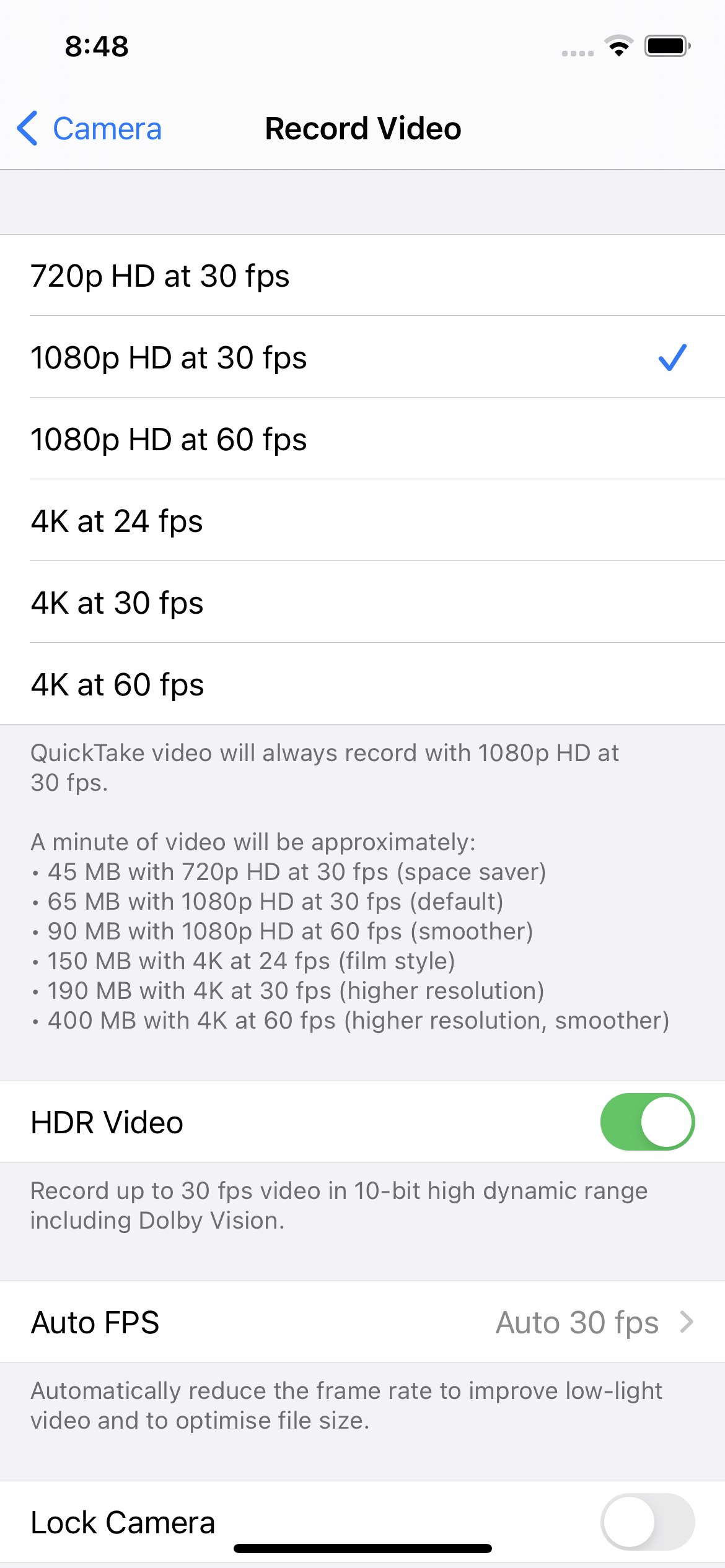
Task: Pick 4K at 24 fps
Action: coord(362,521)
